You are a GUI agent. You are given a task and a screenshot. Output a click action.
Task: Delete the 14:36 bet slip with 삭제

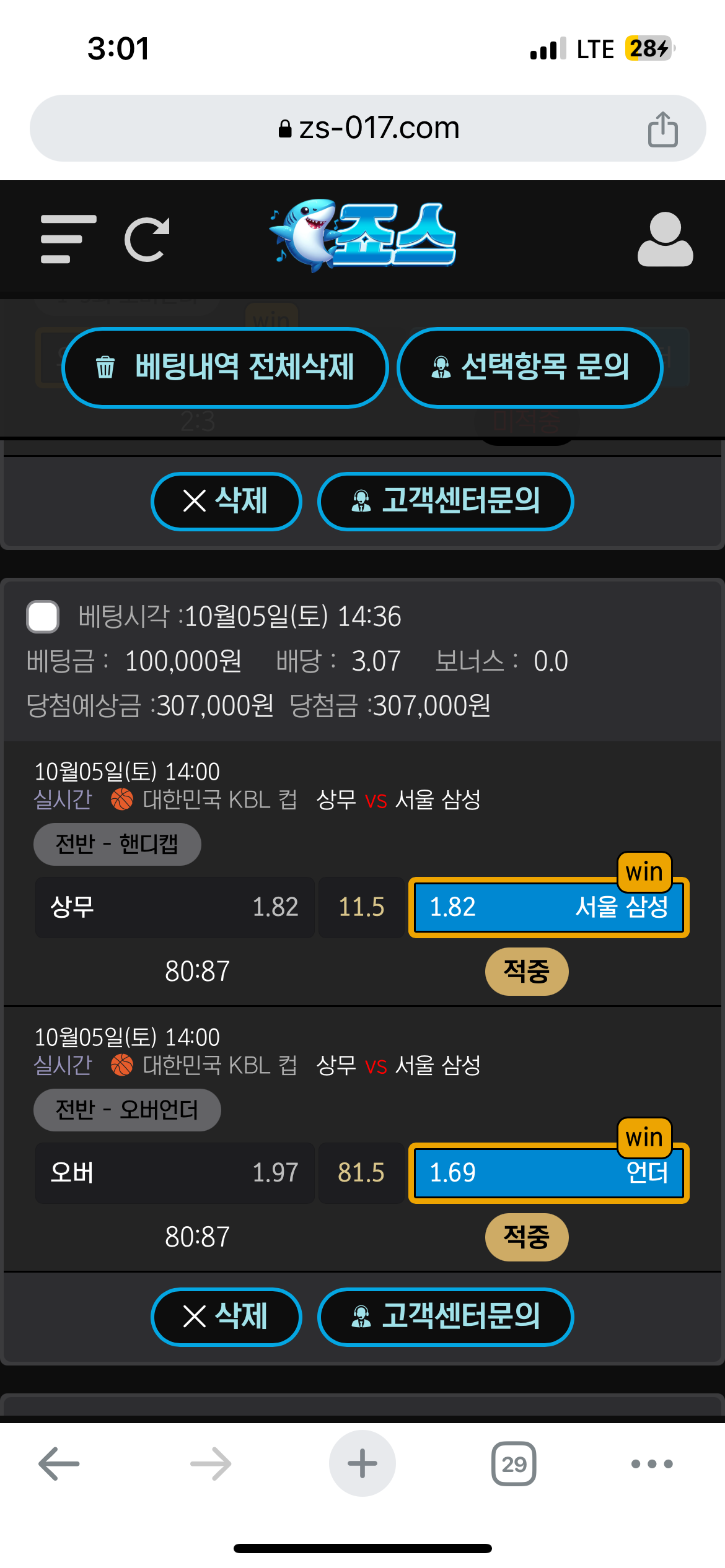click(x=226, y=1317)
